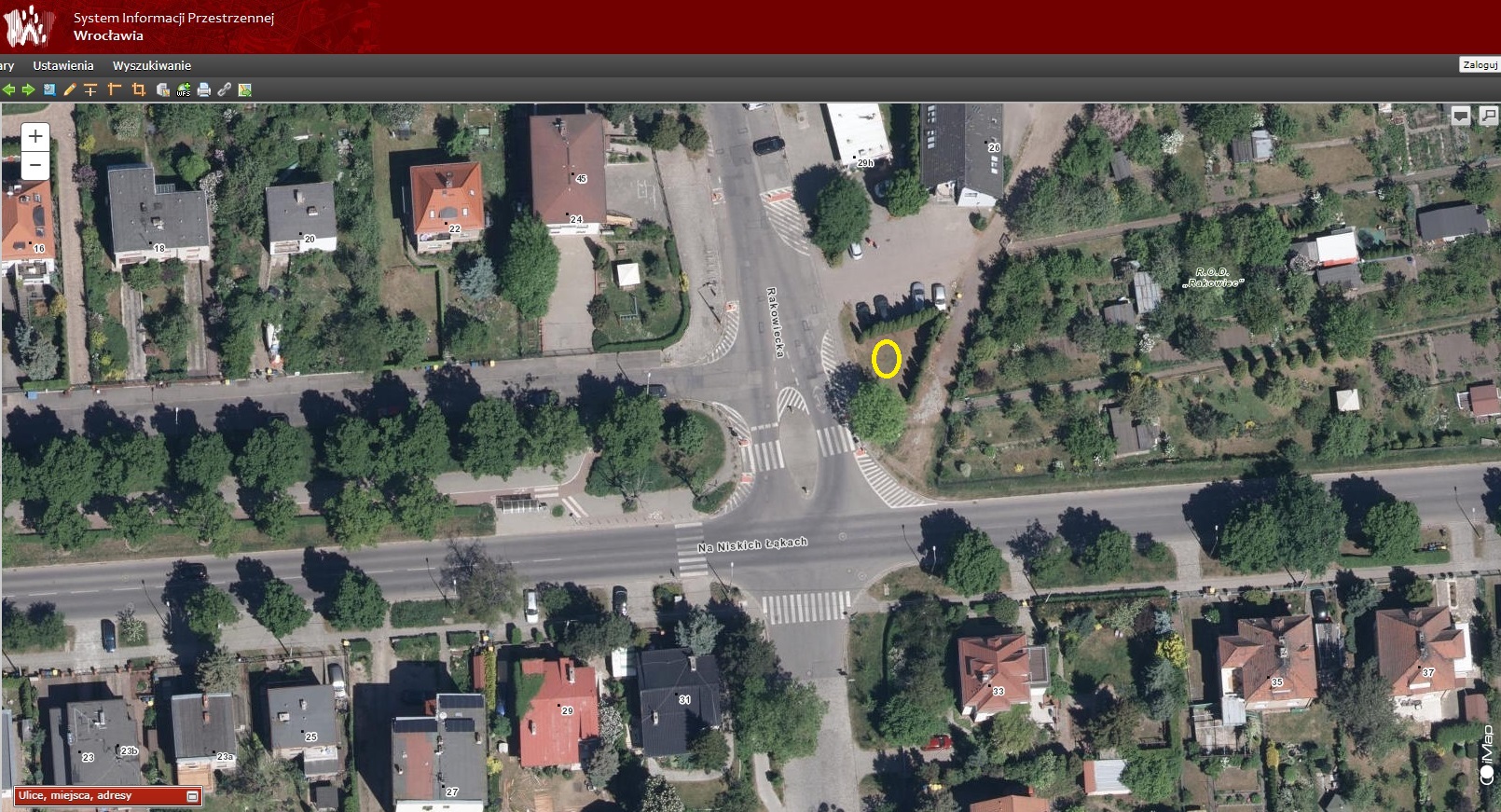Open the overview map panel icon
The width and height of the screenshot is (1501, 812).
click(1488, 116)
